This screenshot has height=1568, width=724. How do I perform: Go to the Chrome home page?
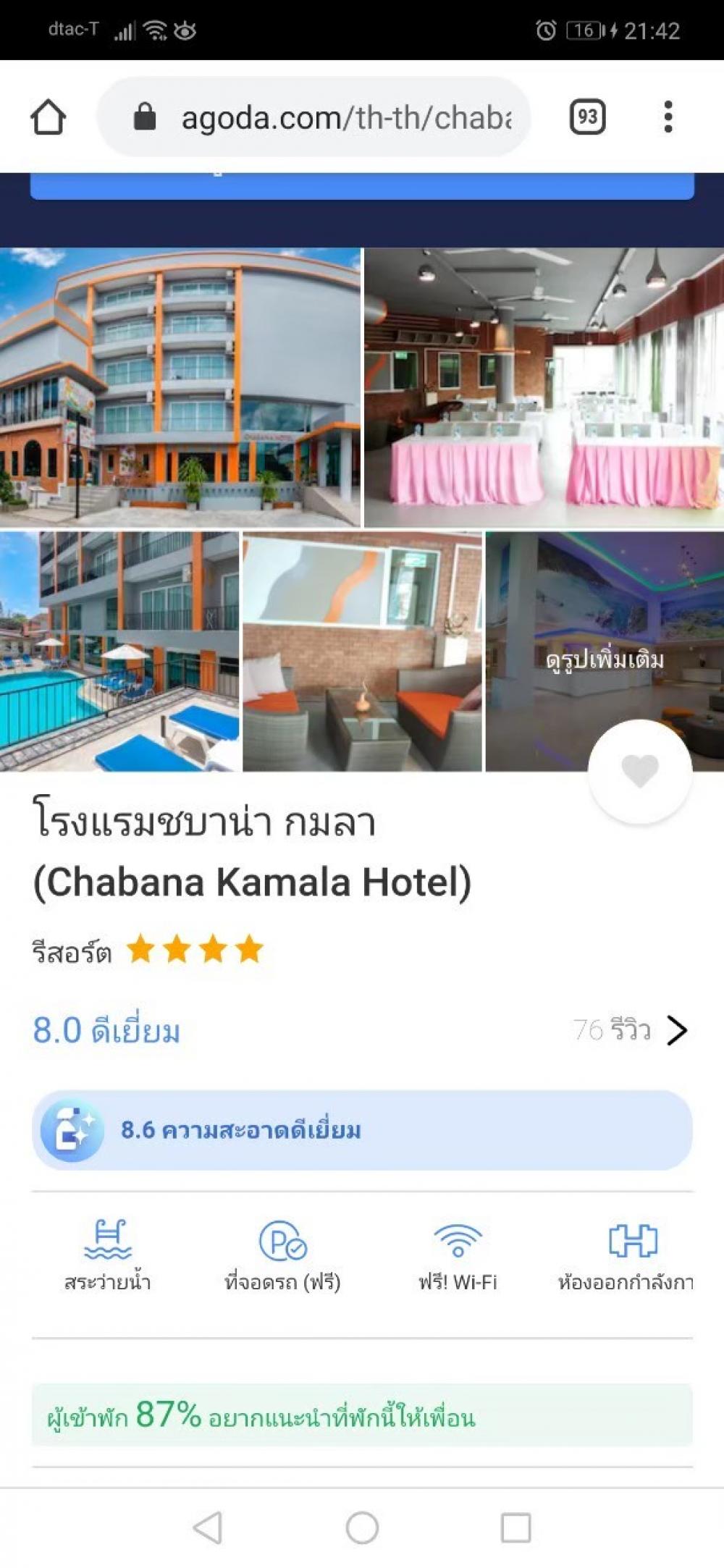point(49,117)
